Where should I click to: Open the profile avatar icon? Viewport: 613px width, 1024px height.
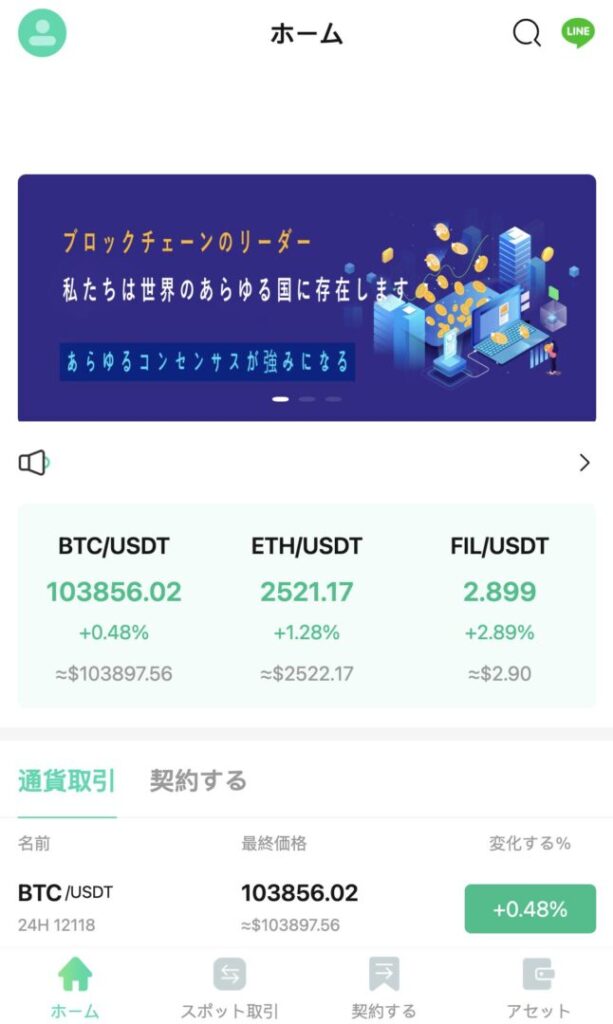[x=42, y=33]
